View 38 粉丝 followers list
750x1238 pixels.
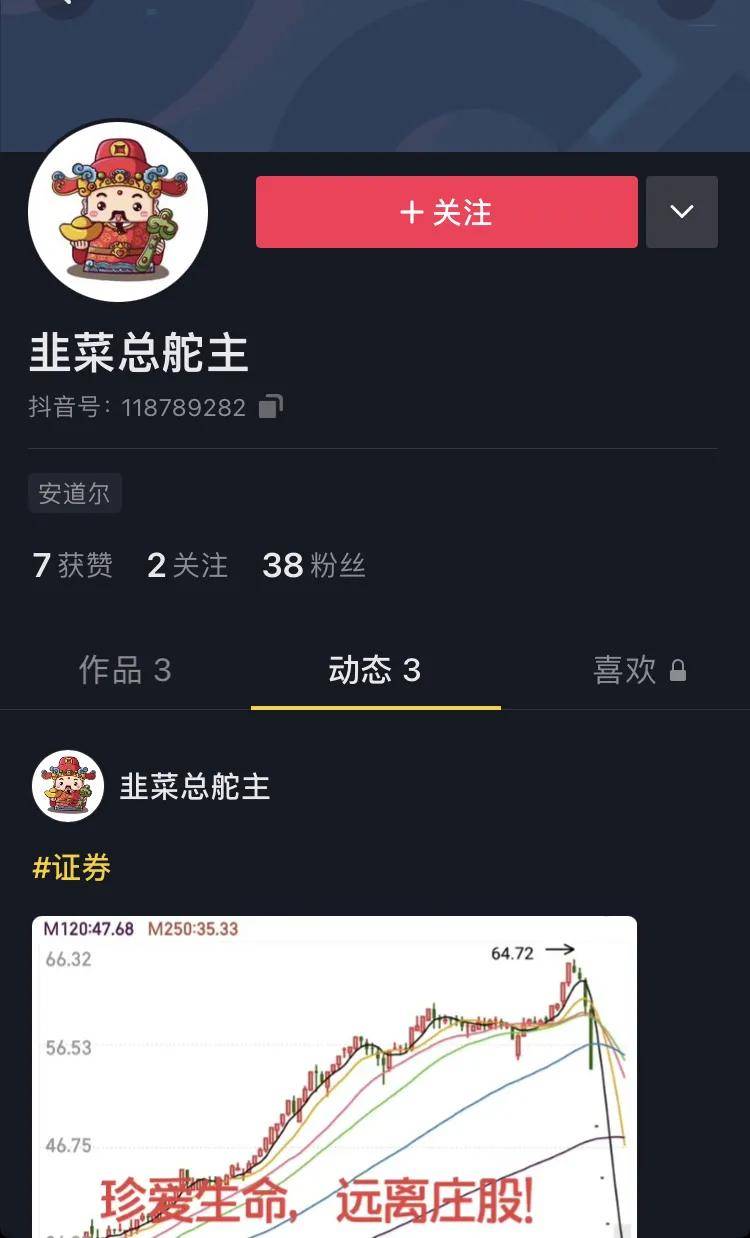coord(313,565)
